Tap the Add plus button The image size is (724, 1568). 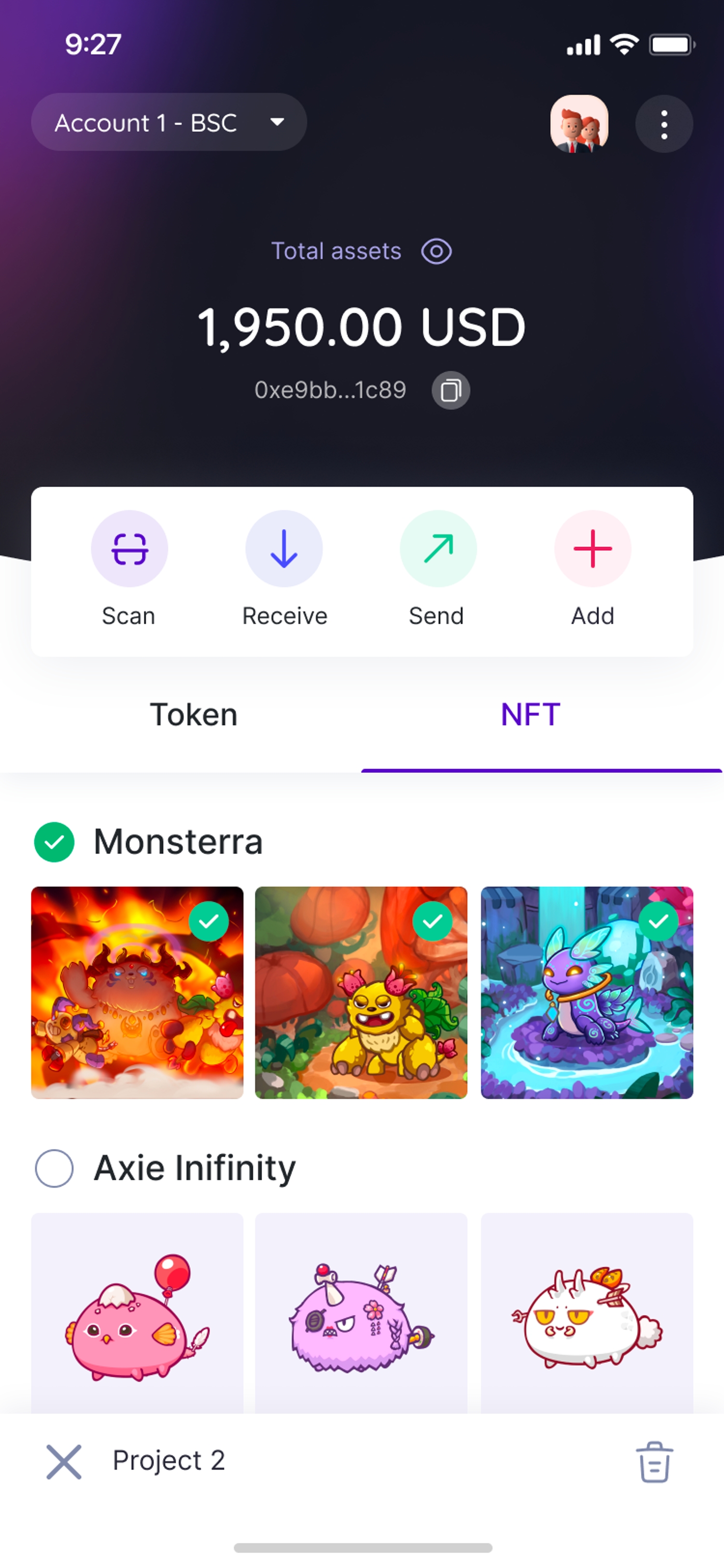(x=593, y=549)
